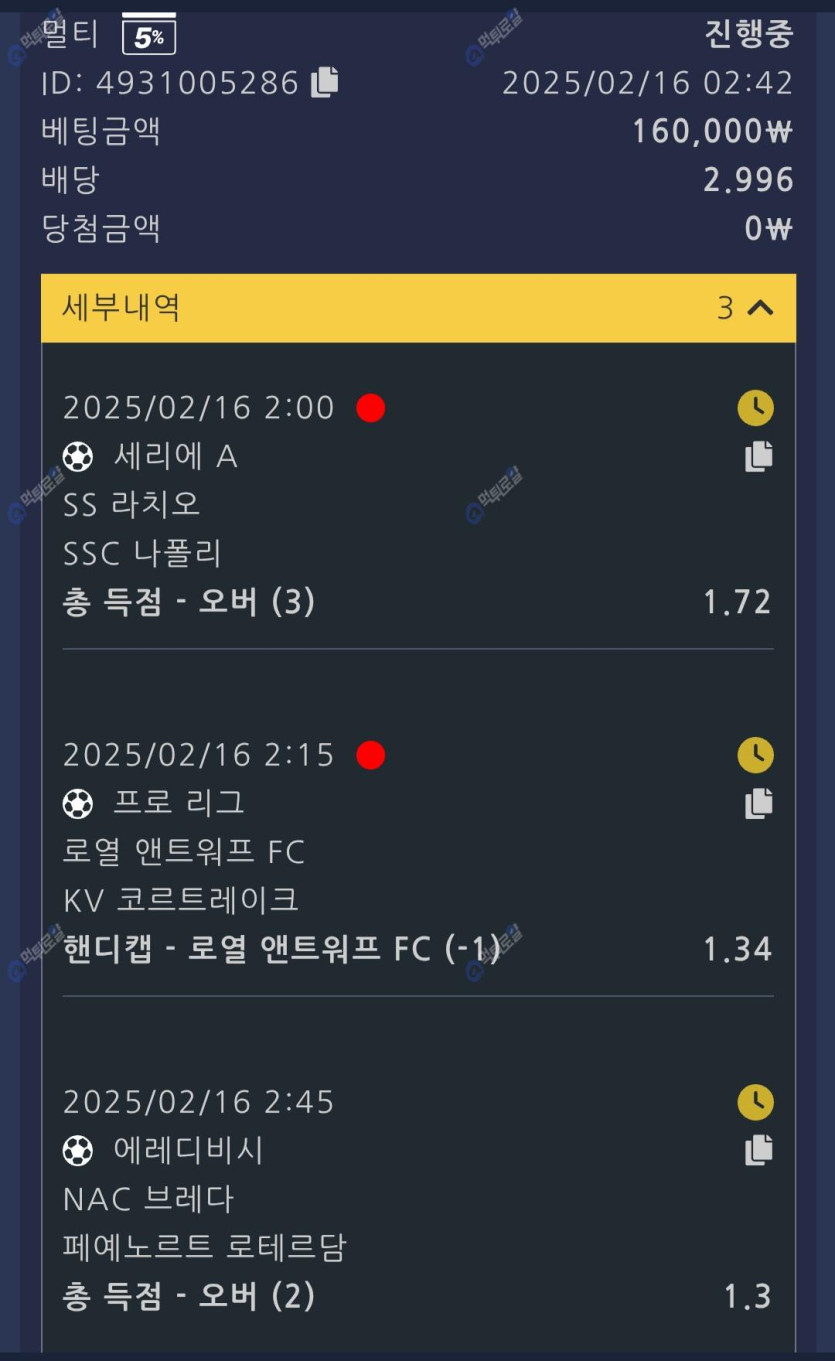835x1361 pixels.
Task: Collapse the 세부내역 details section
Action: [760, 308]
